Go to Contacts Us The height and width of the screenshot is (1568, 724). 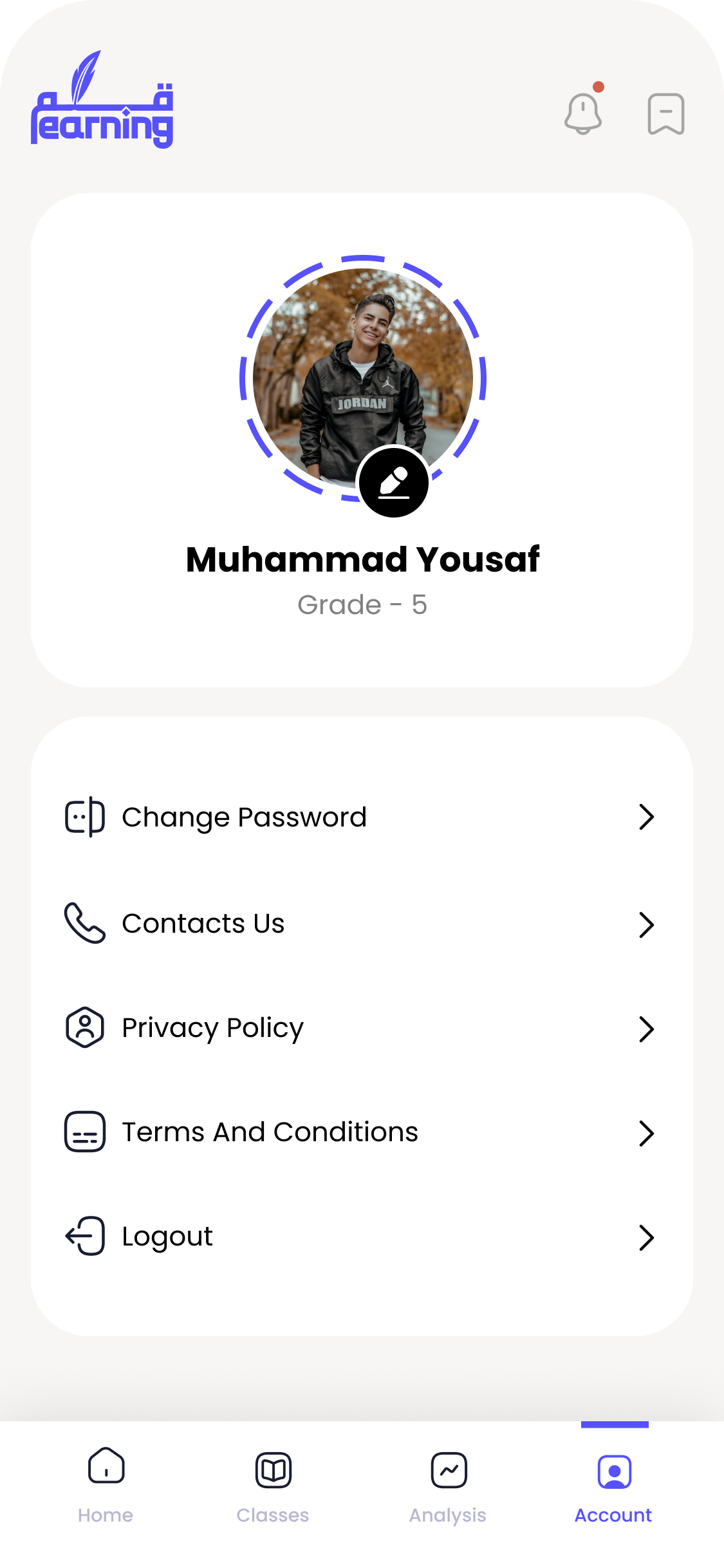tap(360, 924)
